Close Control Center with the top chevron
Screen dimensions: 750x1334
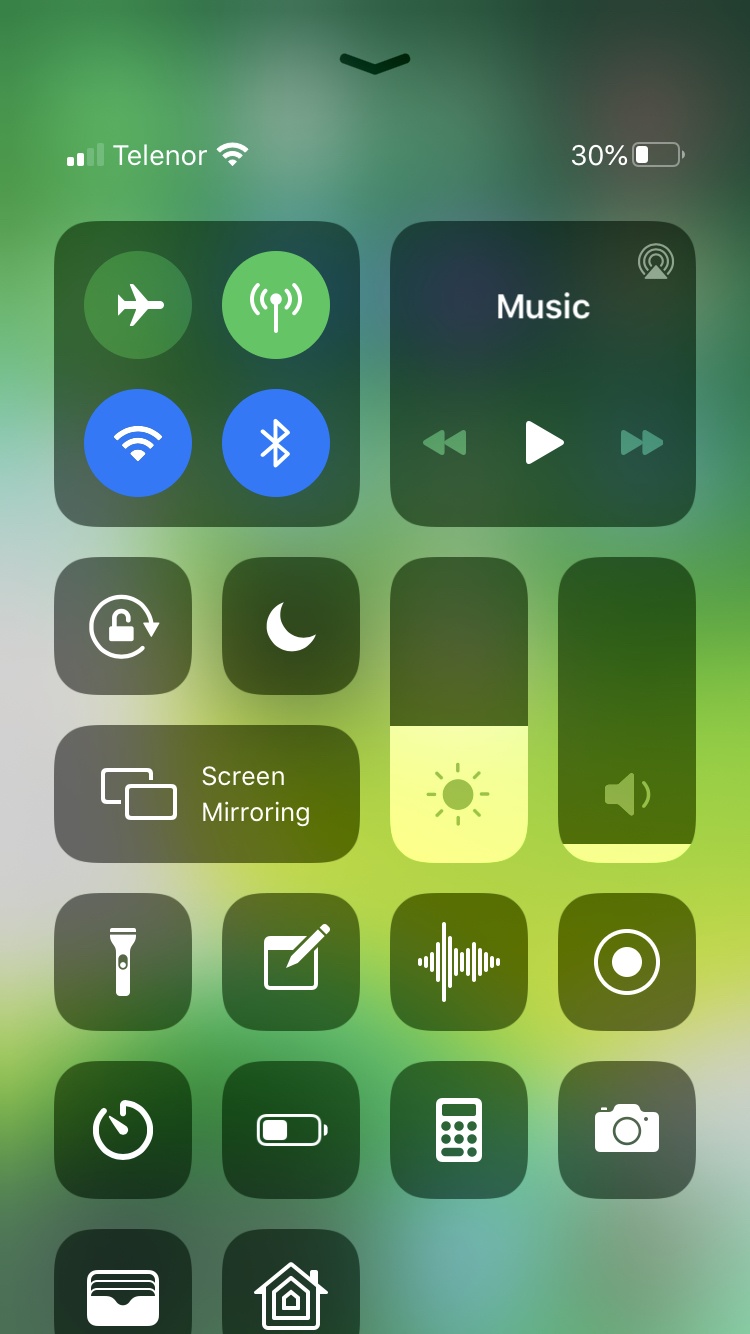pos(375,63)
